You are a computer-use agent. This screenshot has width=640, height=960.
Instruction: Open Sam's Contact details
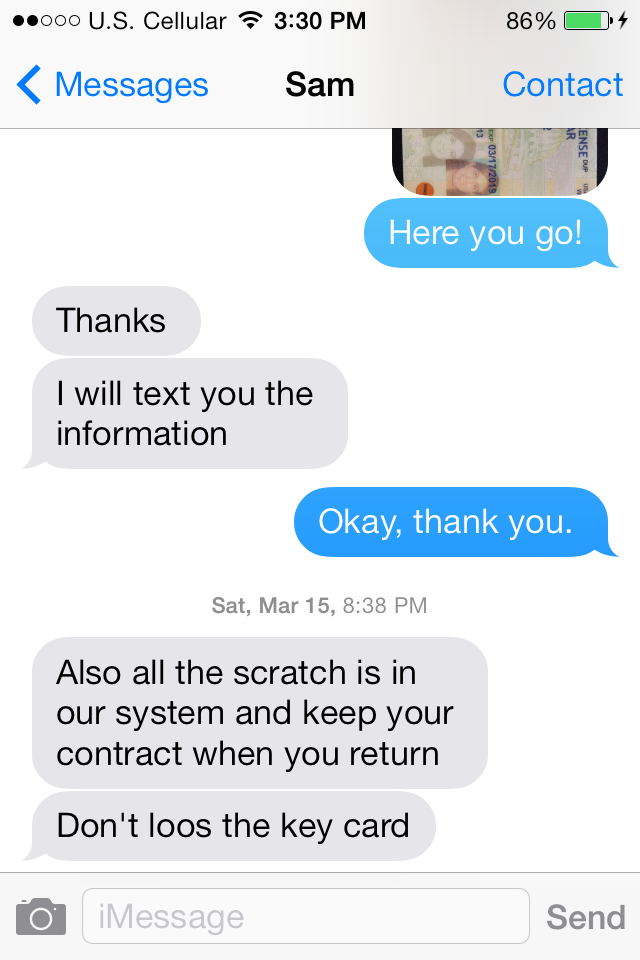[x=562, y=86]
